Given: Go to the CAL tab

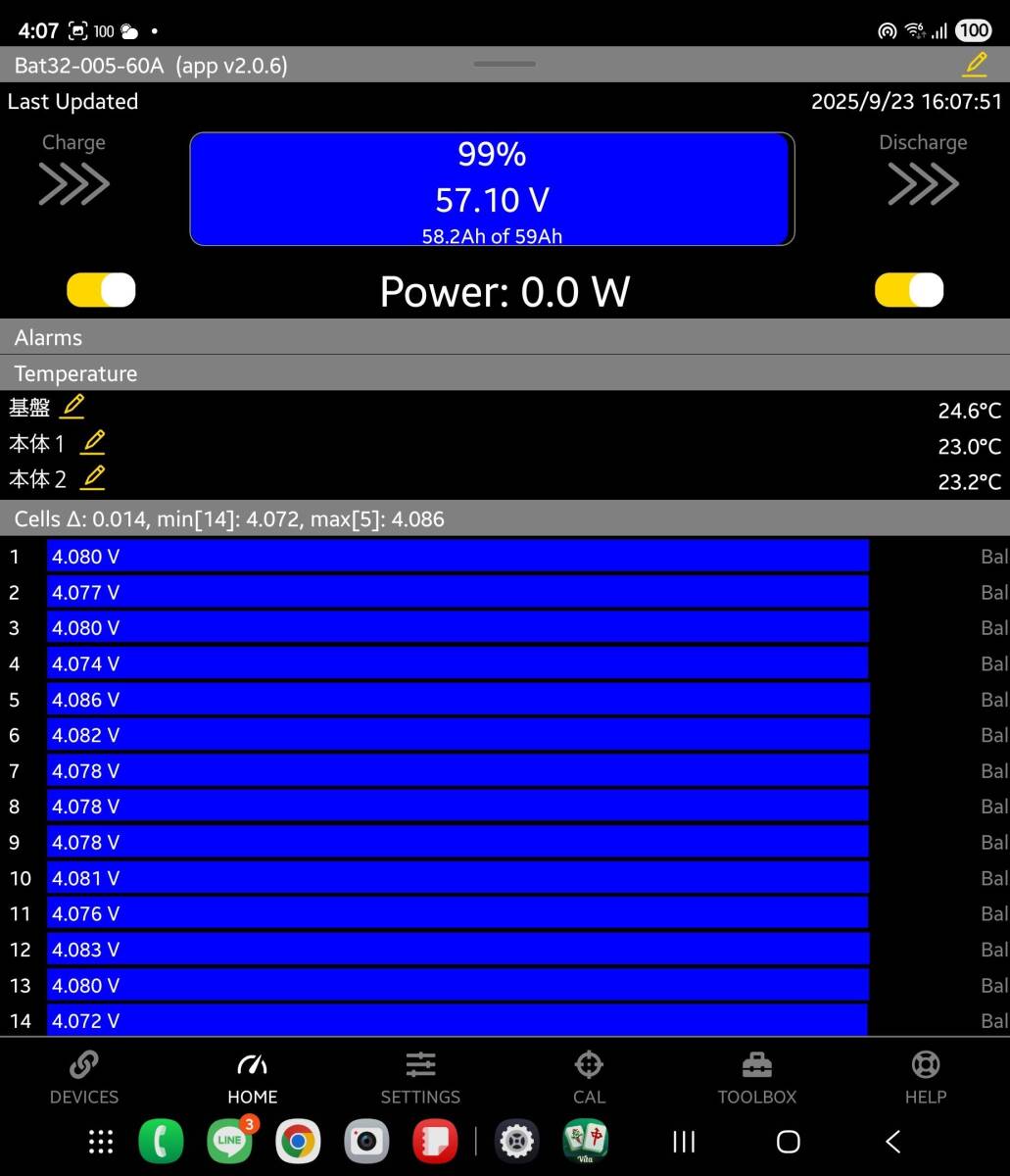Looking at the screenshot, I should pyautogui.click(x=589, y=1078).
